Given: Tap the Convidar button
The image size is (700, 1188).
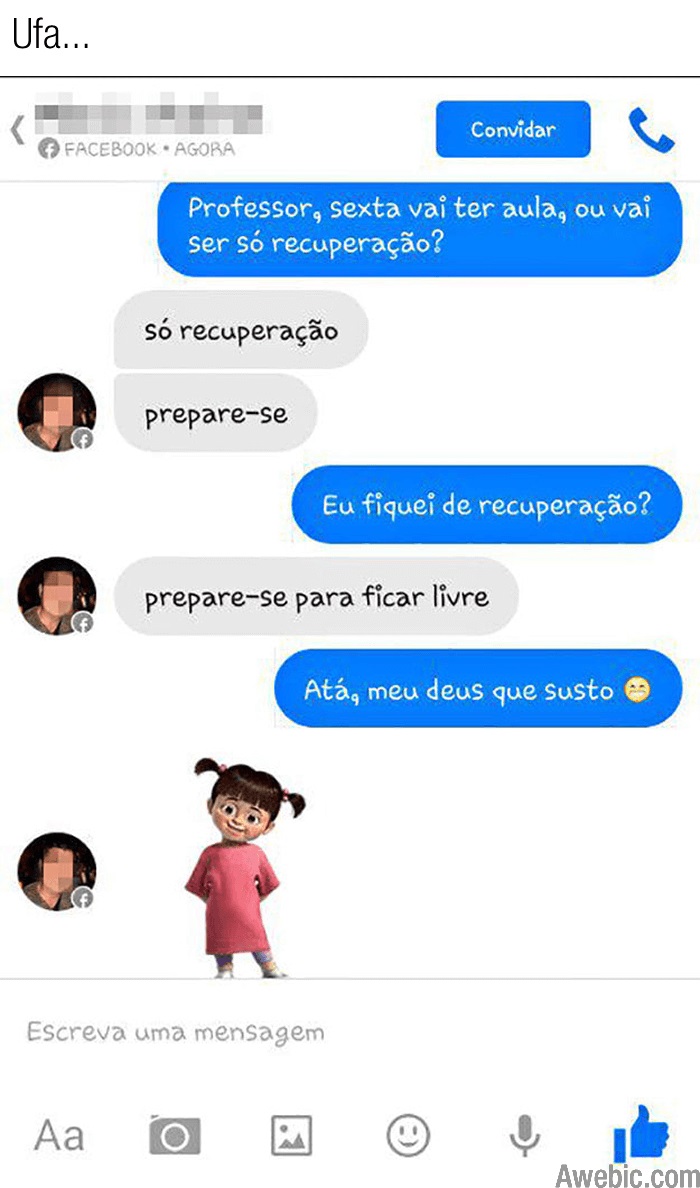Looking at the screenshot, I should 513,130.
